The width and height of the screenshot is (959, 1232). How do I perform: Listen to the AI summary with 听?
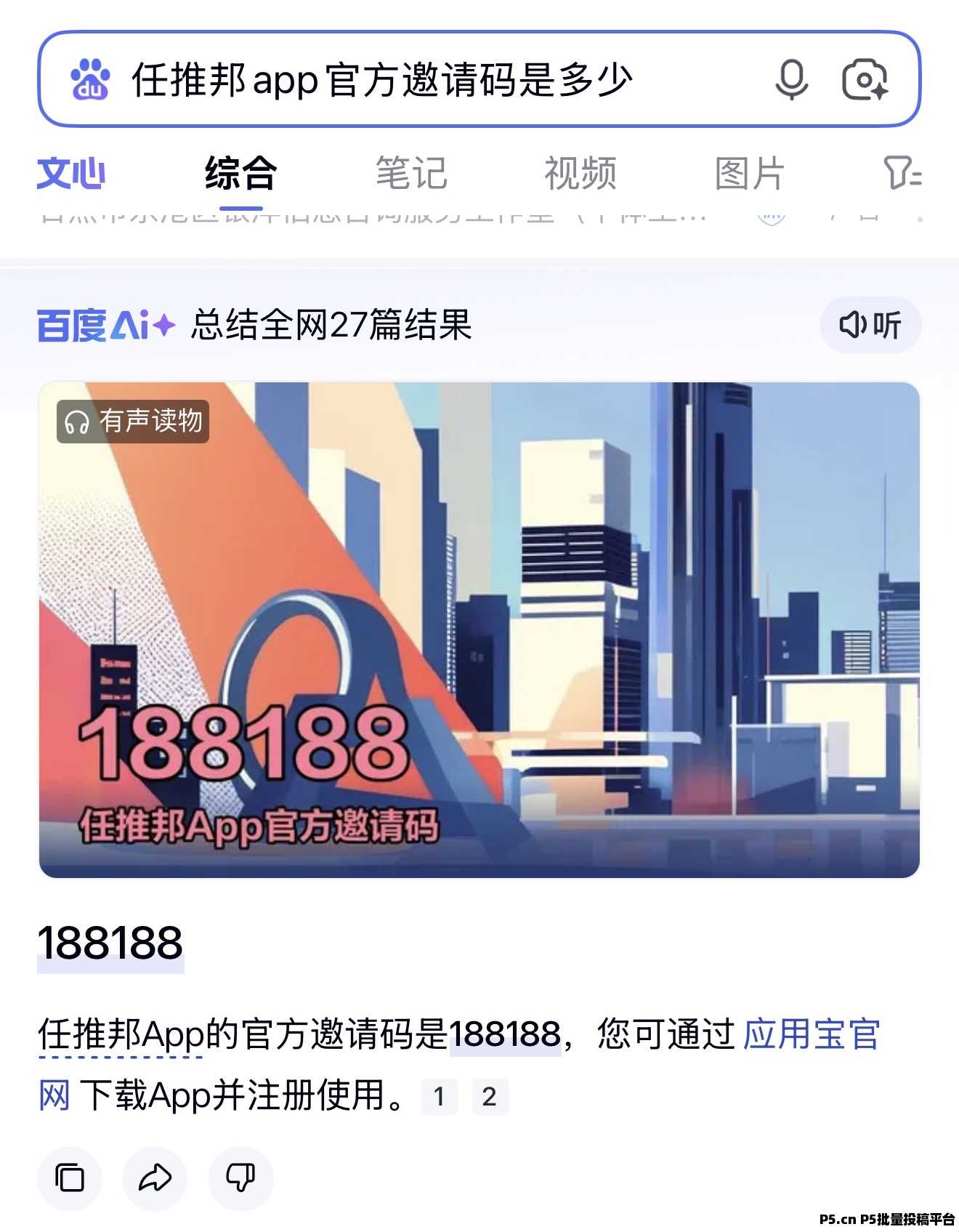tap(870, 325)
